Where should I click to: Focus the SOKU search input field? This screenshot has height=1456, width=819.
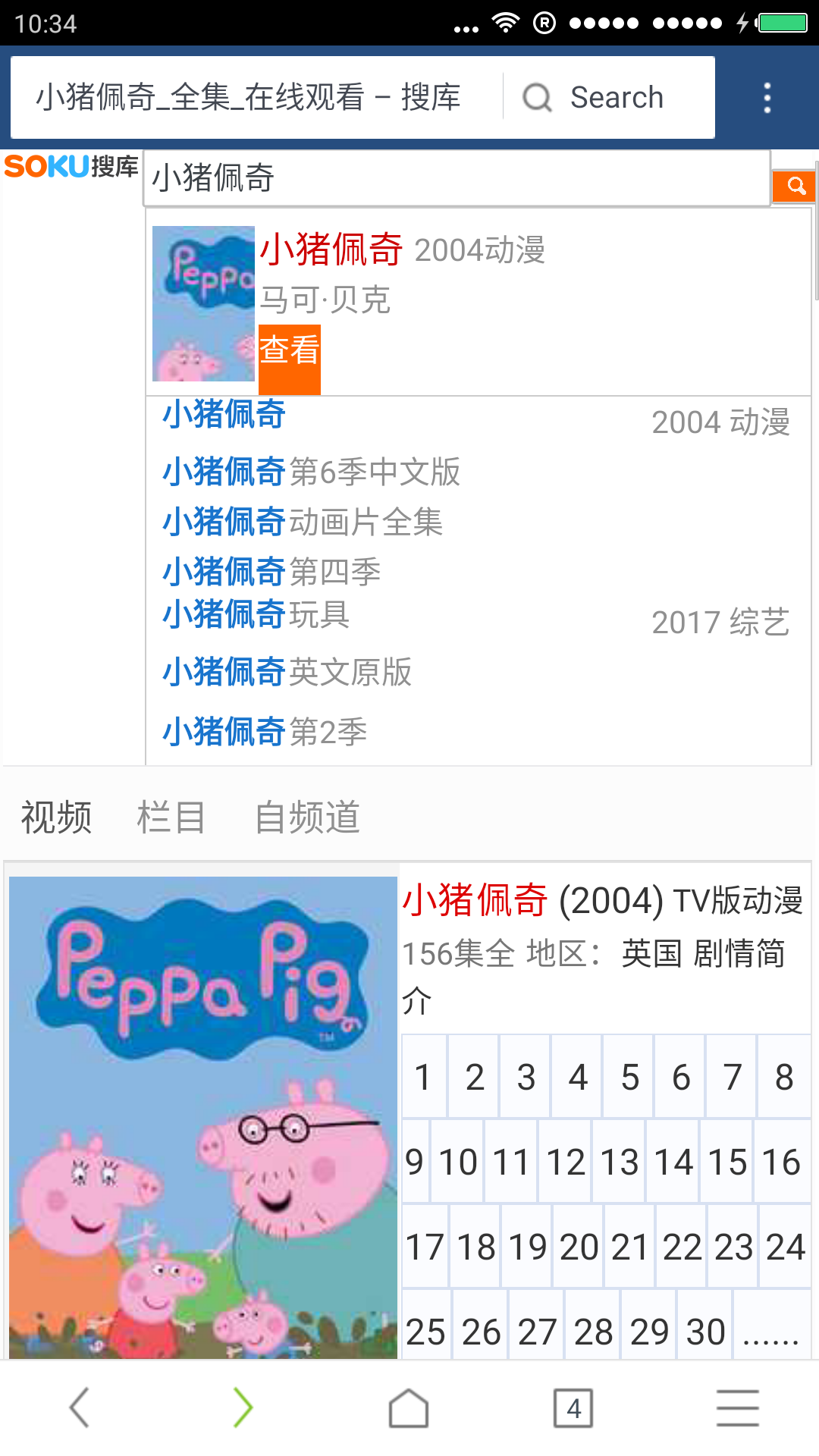point(455,179)
